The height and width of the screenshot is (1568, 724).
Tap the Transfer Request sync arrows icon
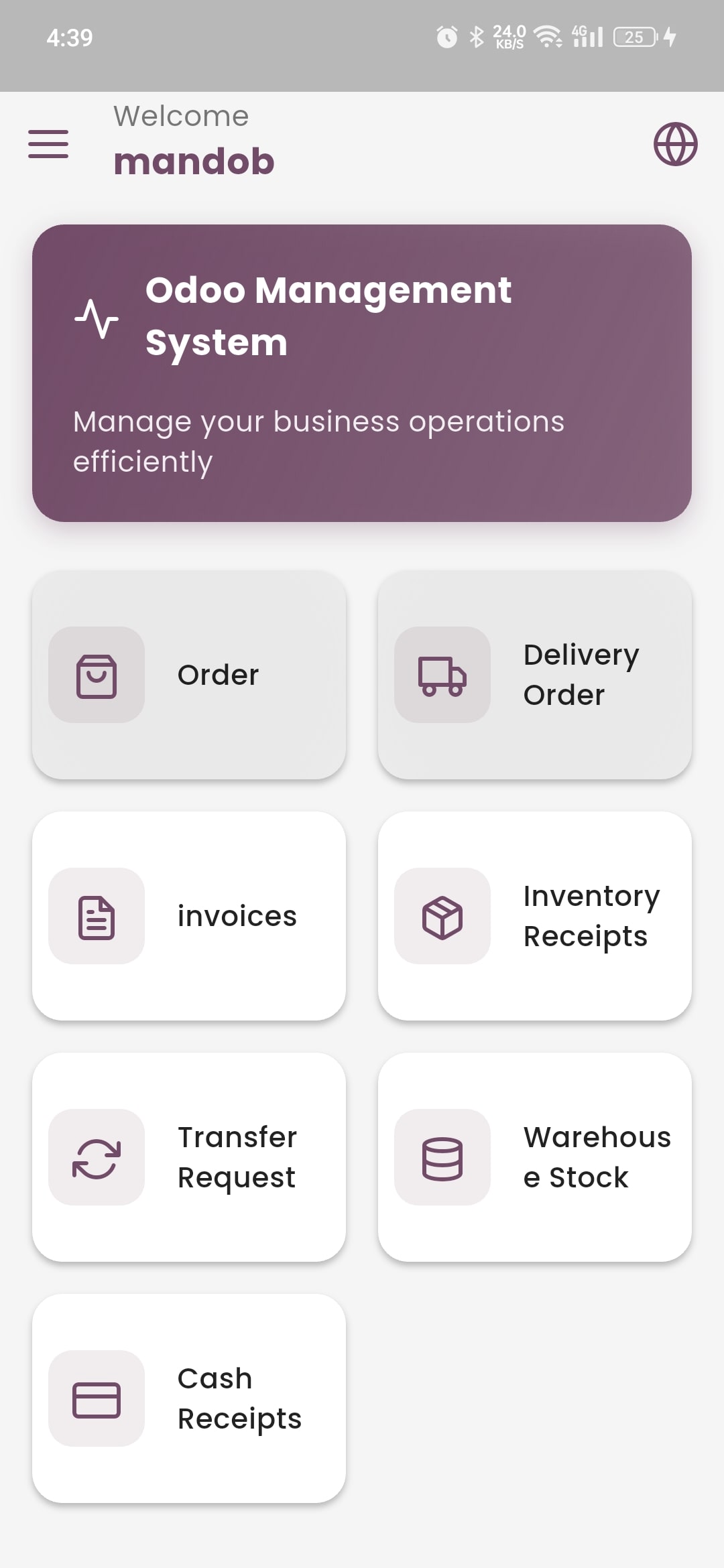click(97, 1157)
